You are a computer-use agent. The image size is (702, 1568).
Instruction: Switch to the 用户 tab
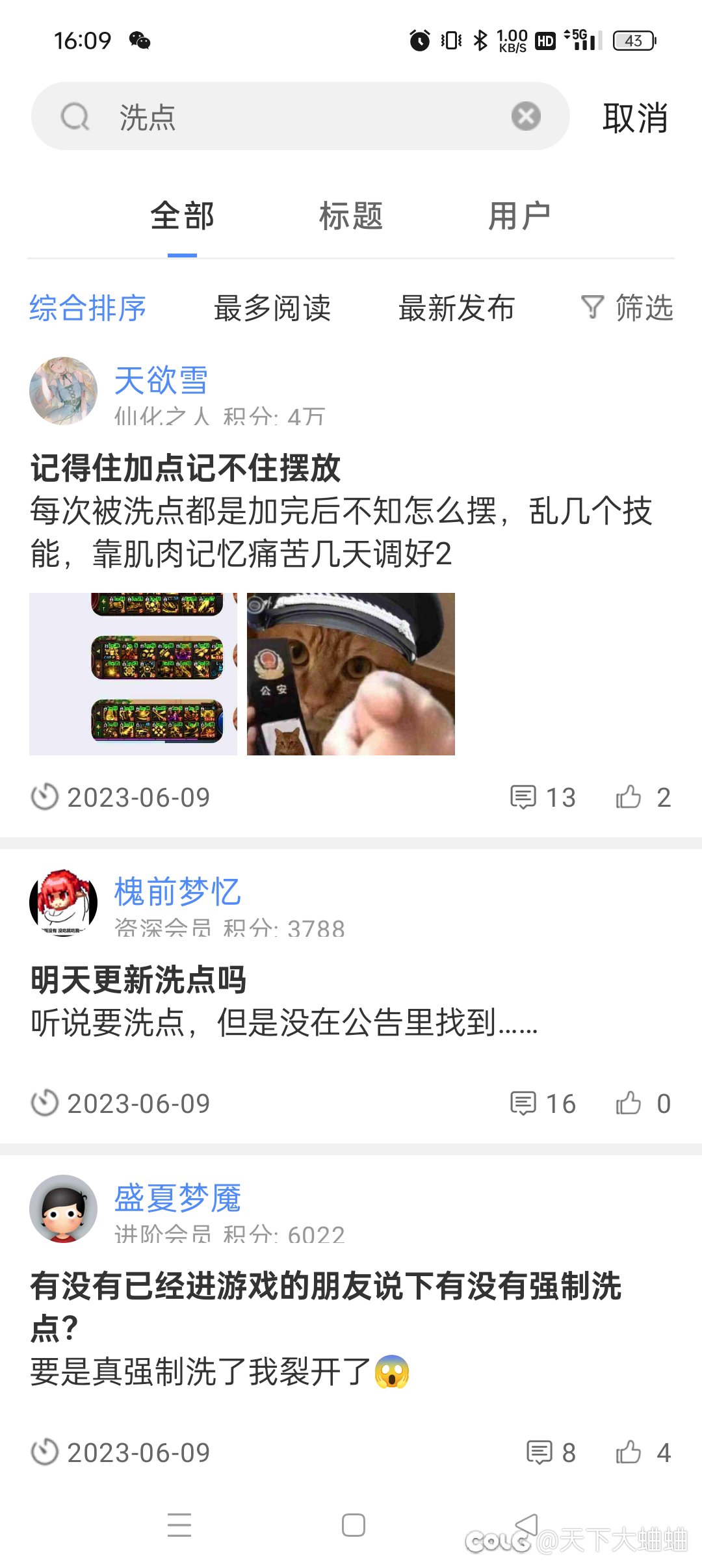point(519,216)
